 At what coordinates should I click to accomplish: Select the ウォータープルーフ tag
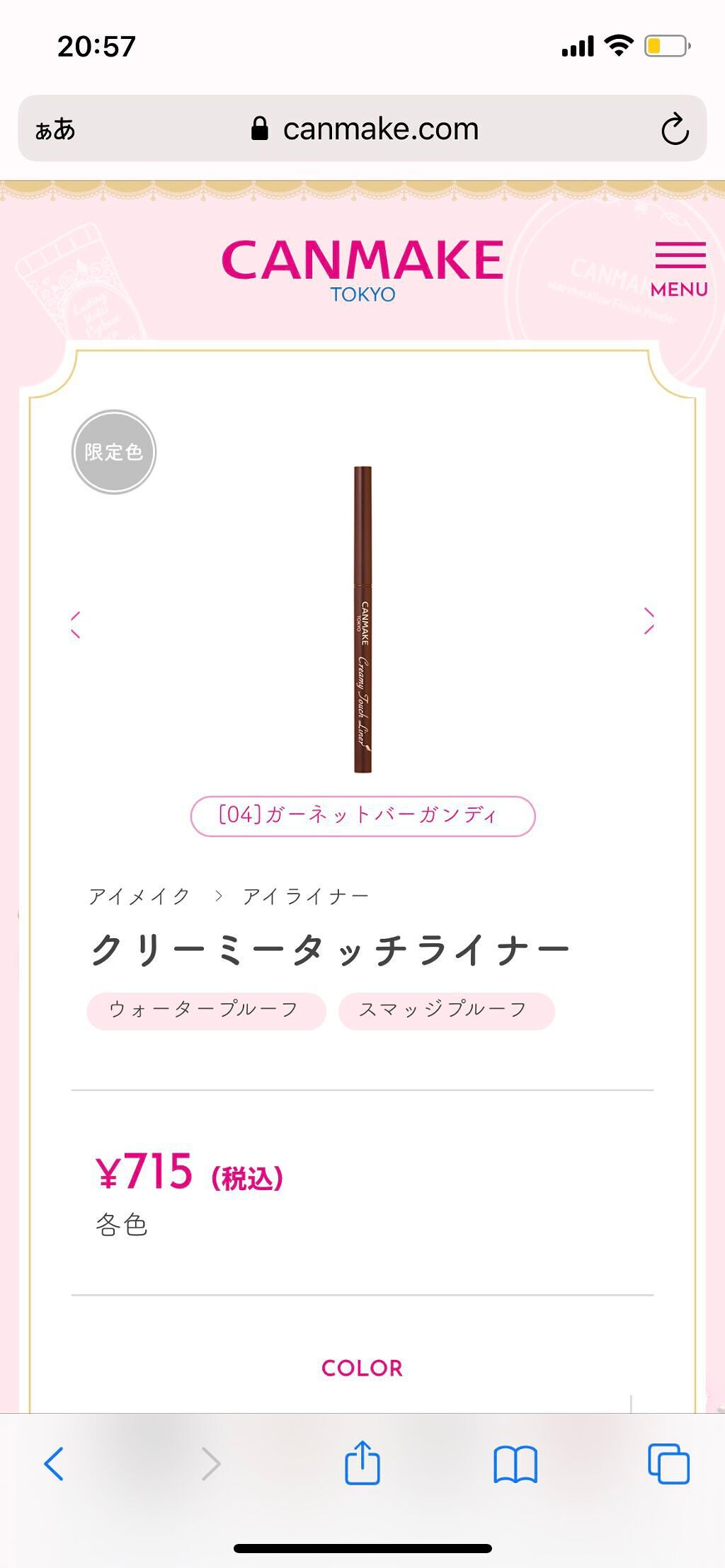coord(206,1011)
